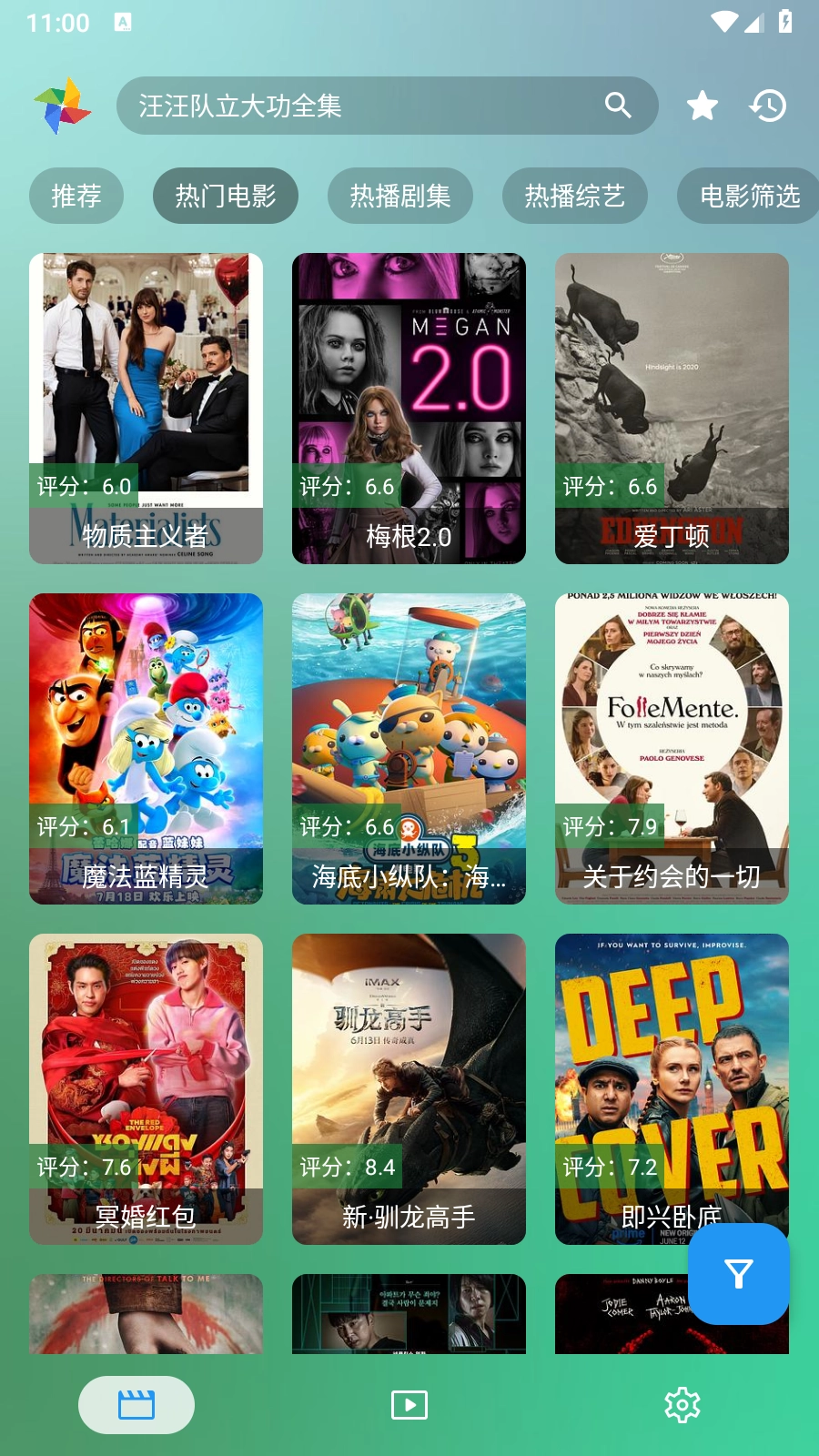
Task: Tap the search field 汪汪队立大功全集
Action: 364,106
